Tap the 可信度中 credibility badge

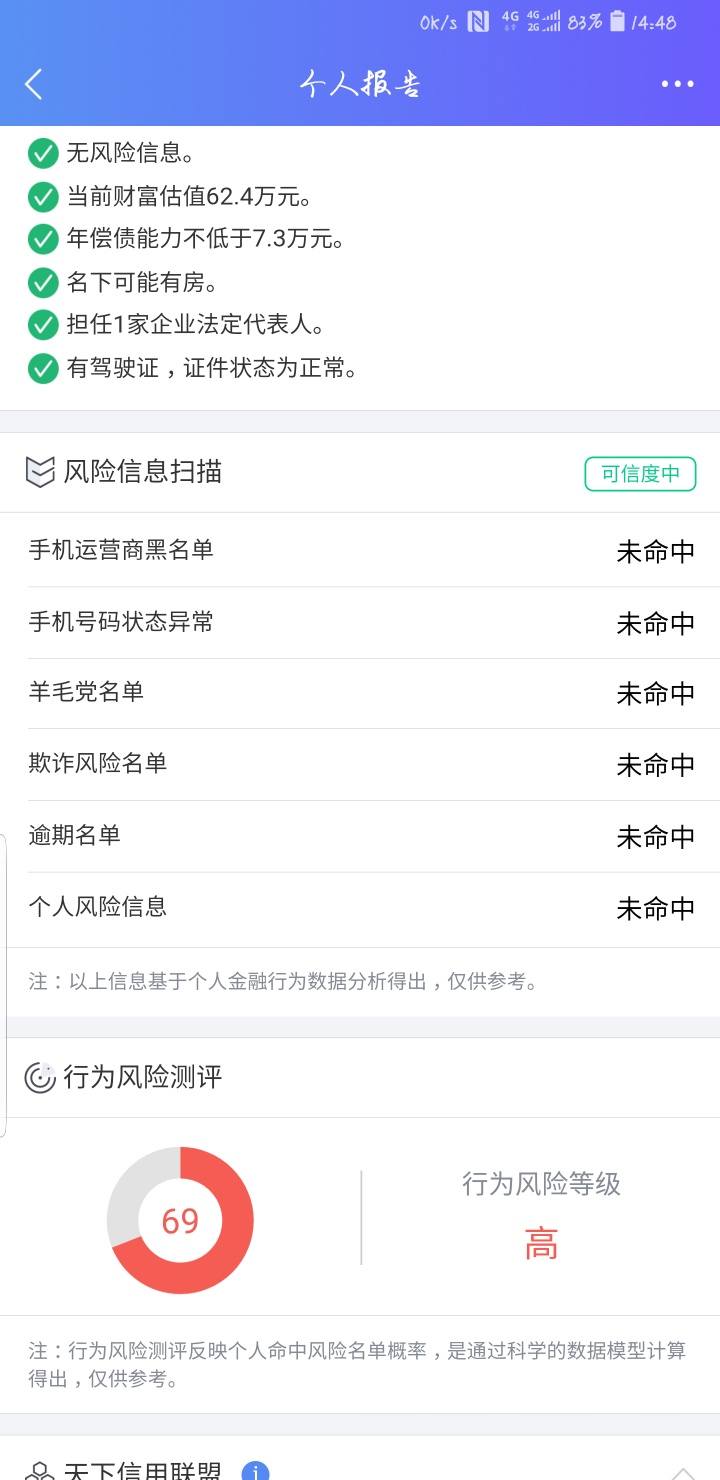tap(640, 472)
